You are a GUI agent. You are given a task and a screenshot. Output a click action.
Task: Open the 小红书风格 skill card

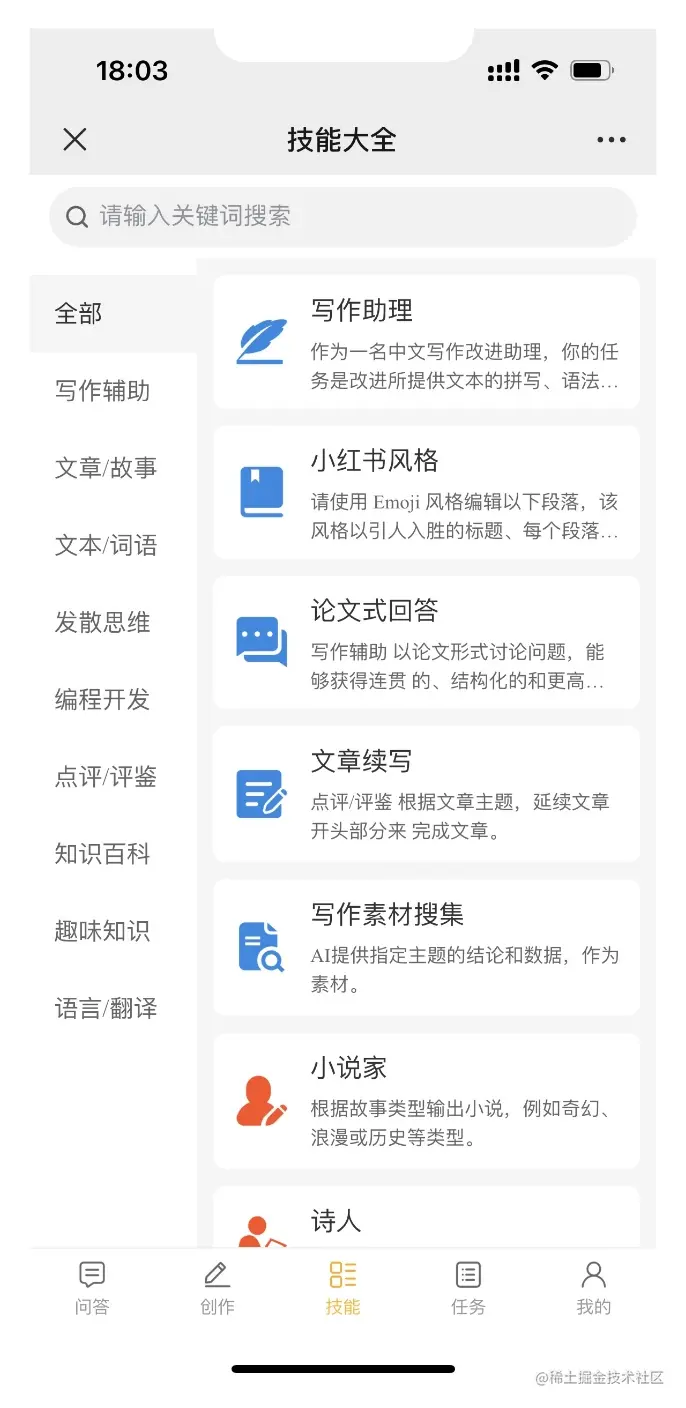coord(426,492)
